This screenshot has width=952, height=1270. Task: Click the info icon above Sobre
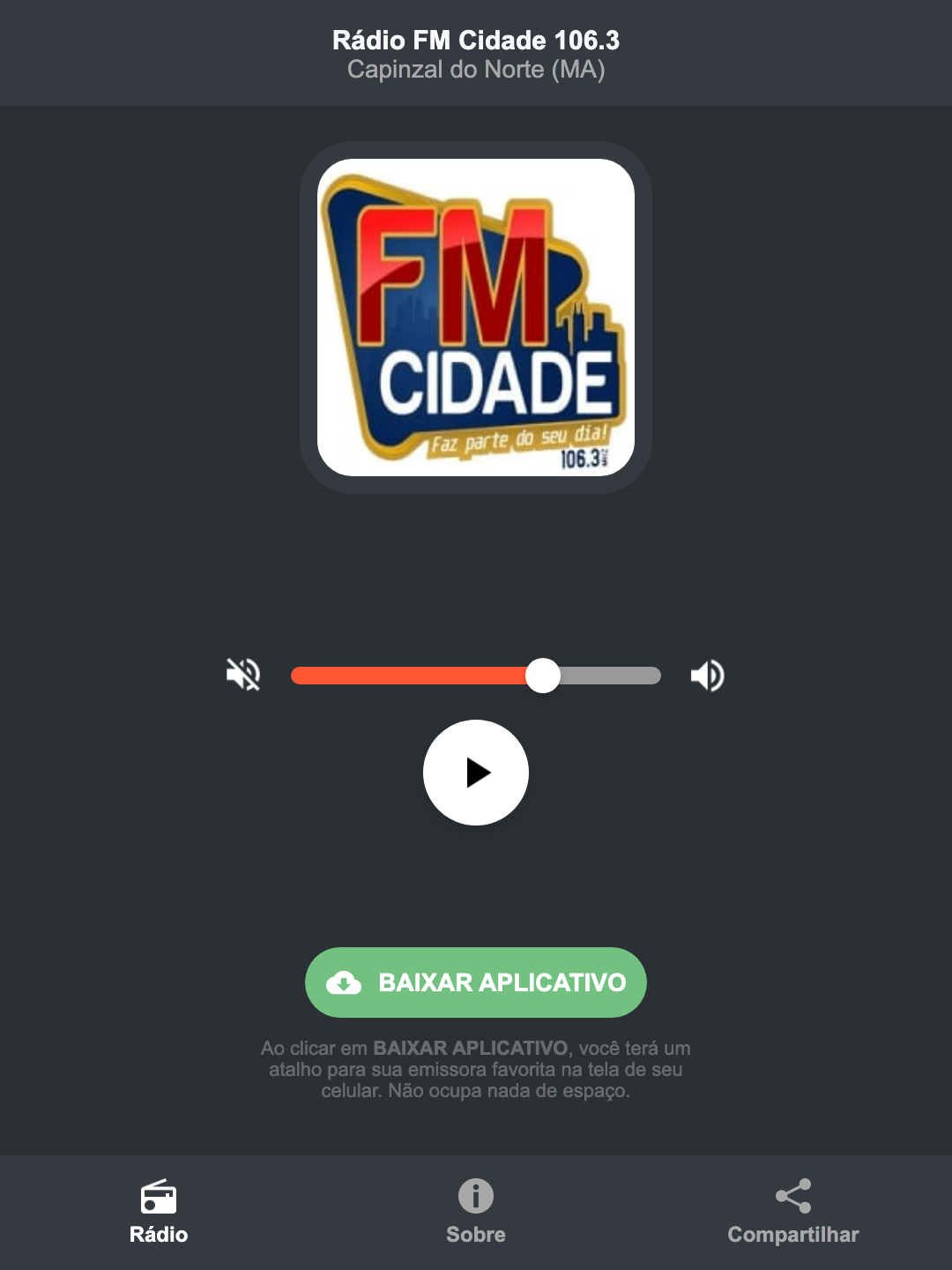pyautogui.click(x=475, y=1198)
